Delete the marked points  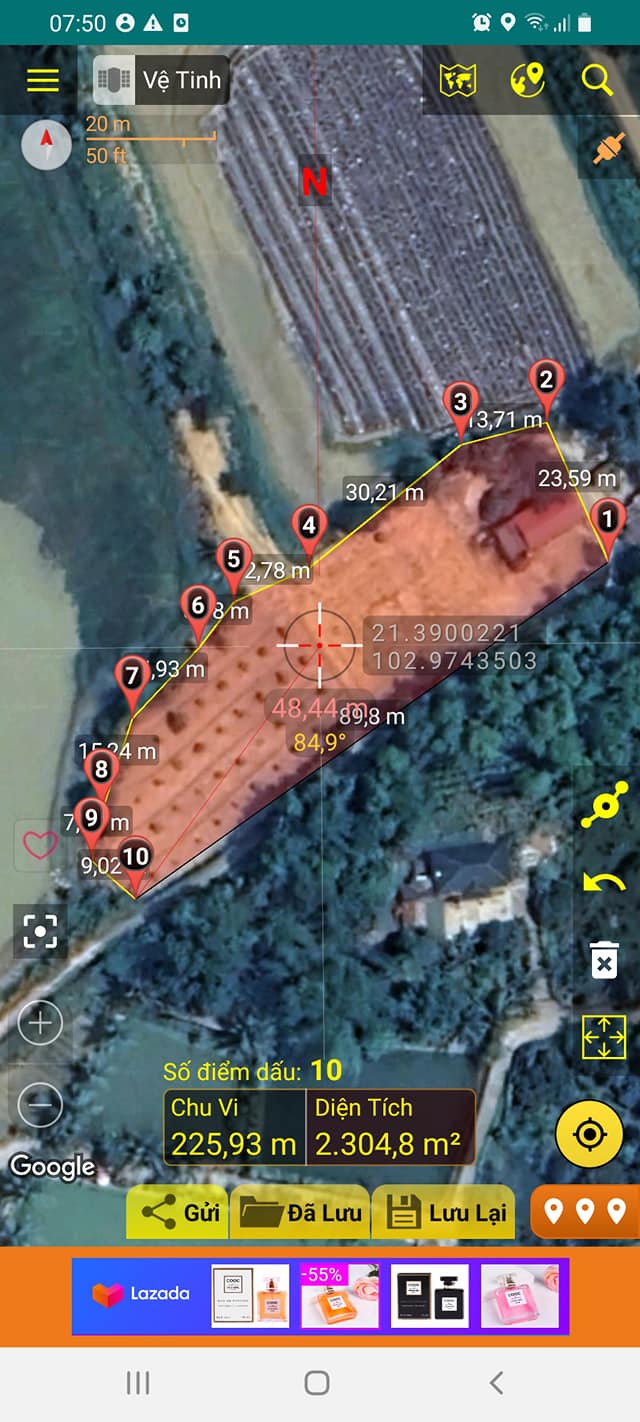coord(604,960)
